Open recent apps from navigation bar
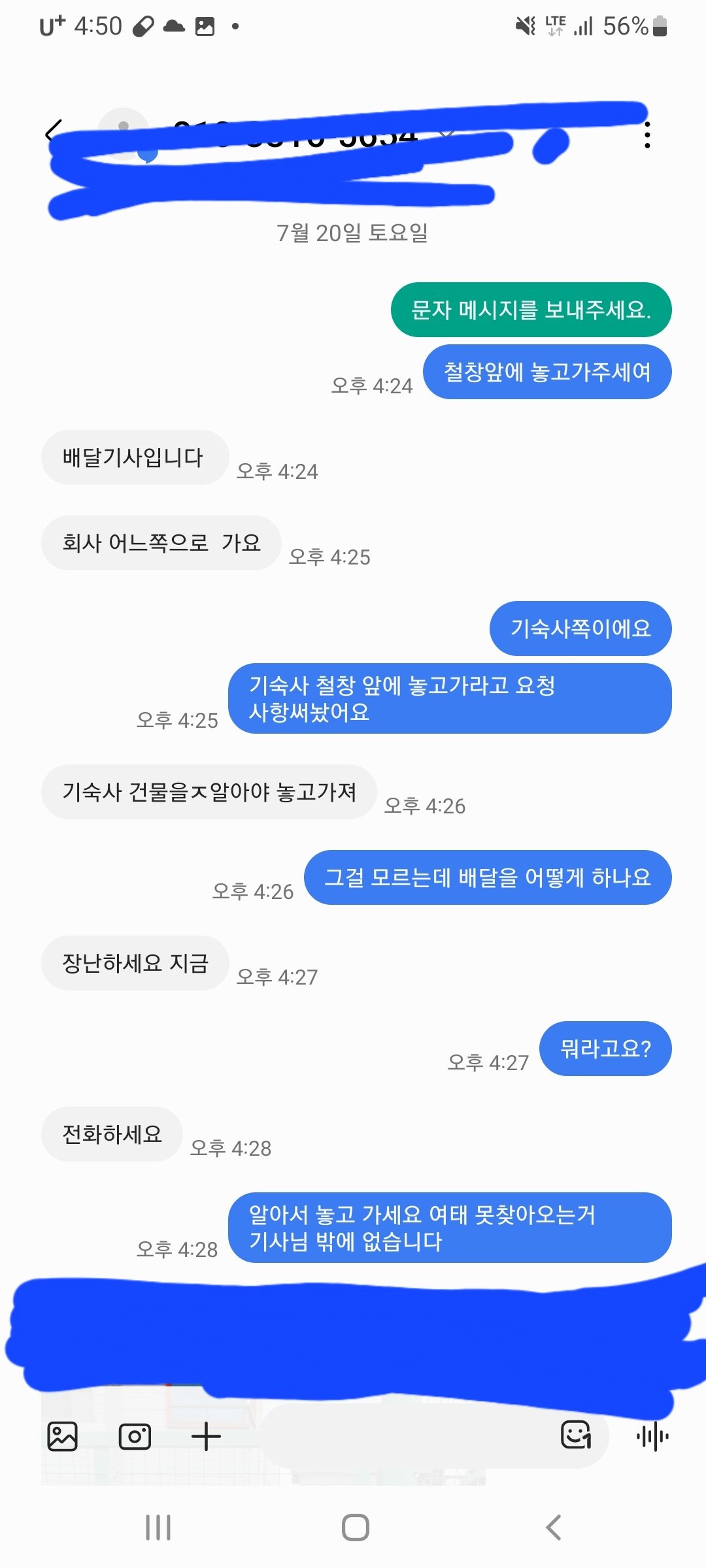Image resolution: width=706 pixels, height=1568 pixels. coord(158,1527)
